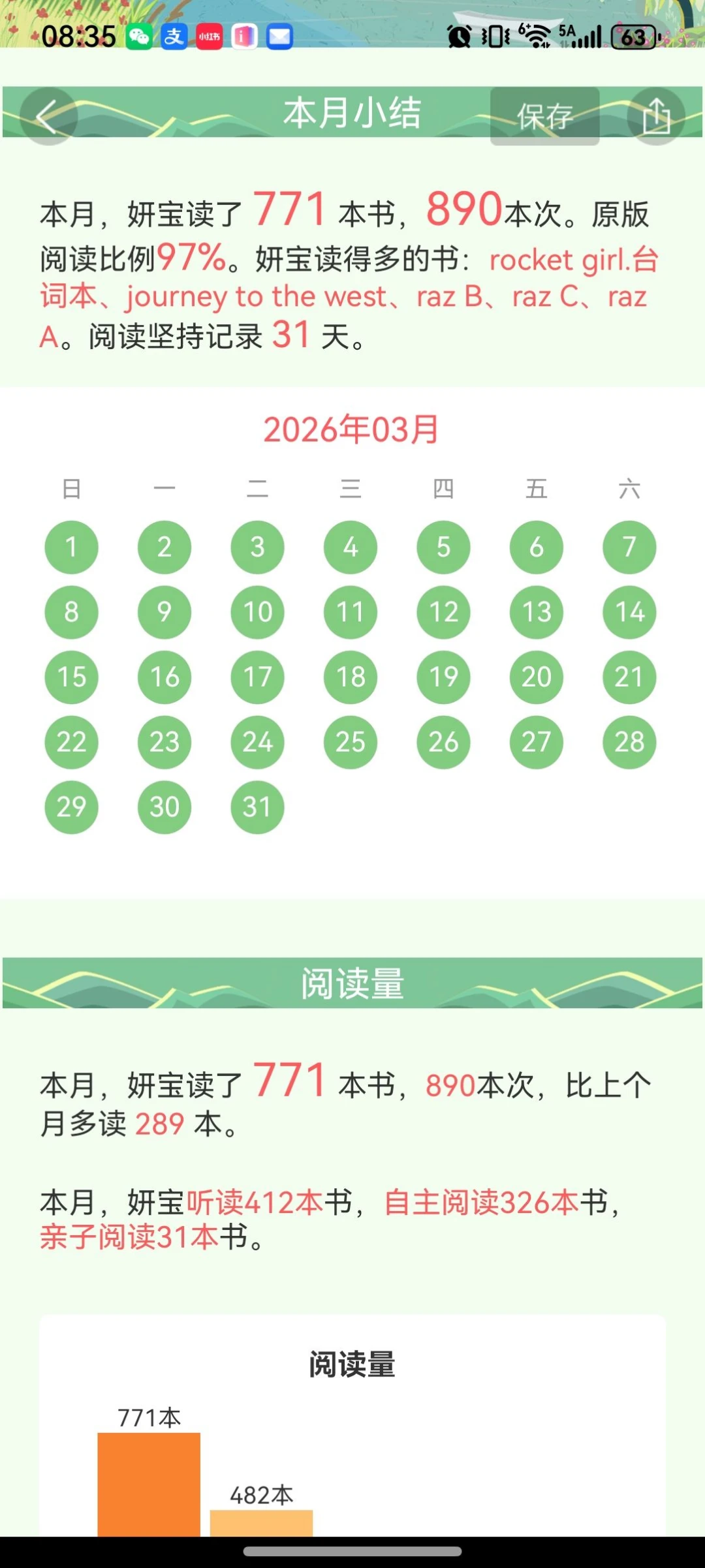View day 20 in calendar
Screen dimensions: 705x1568
(x=536, y=677)
